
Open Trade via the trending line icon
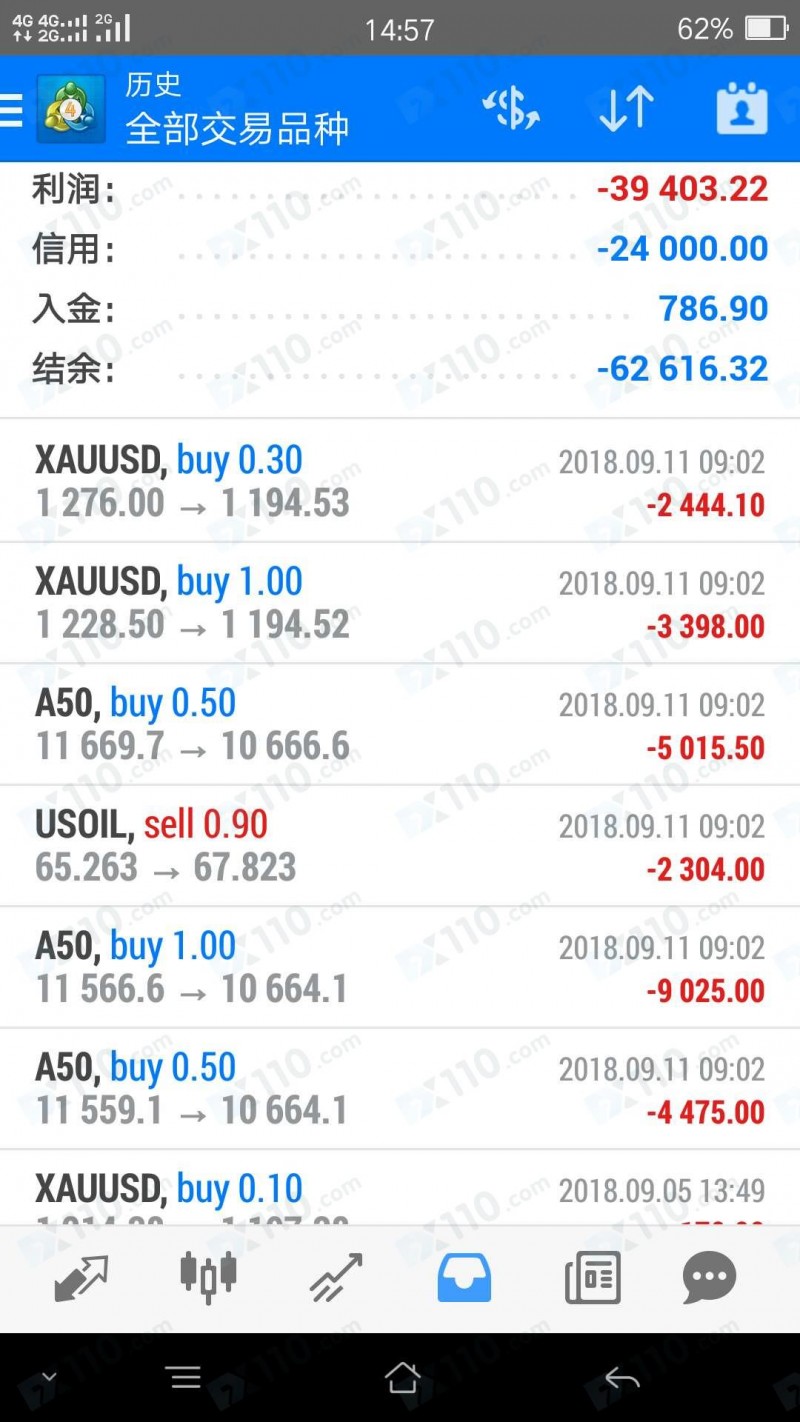(334, 1275)
